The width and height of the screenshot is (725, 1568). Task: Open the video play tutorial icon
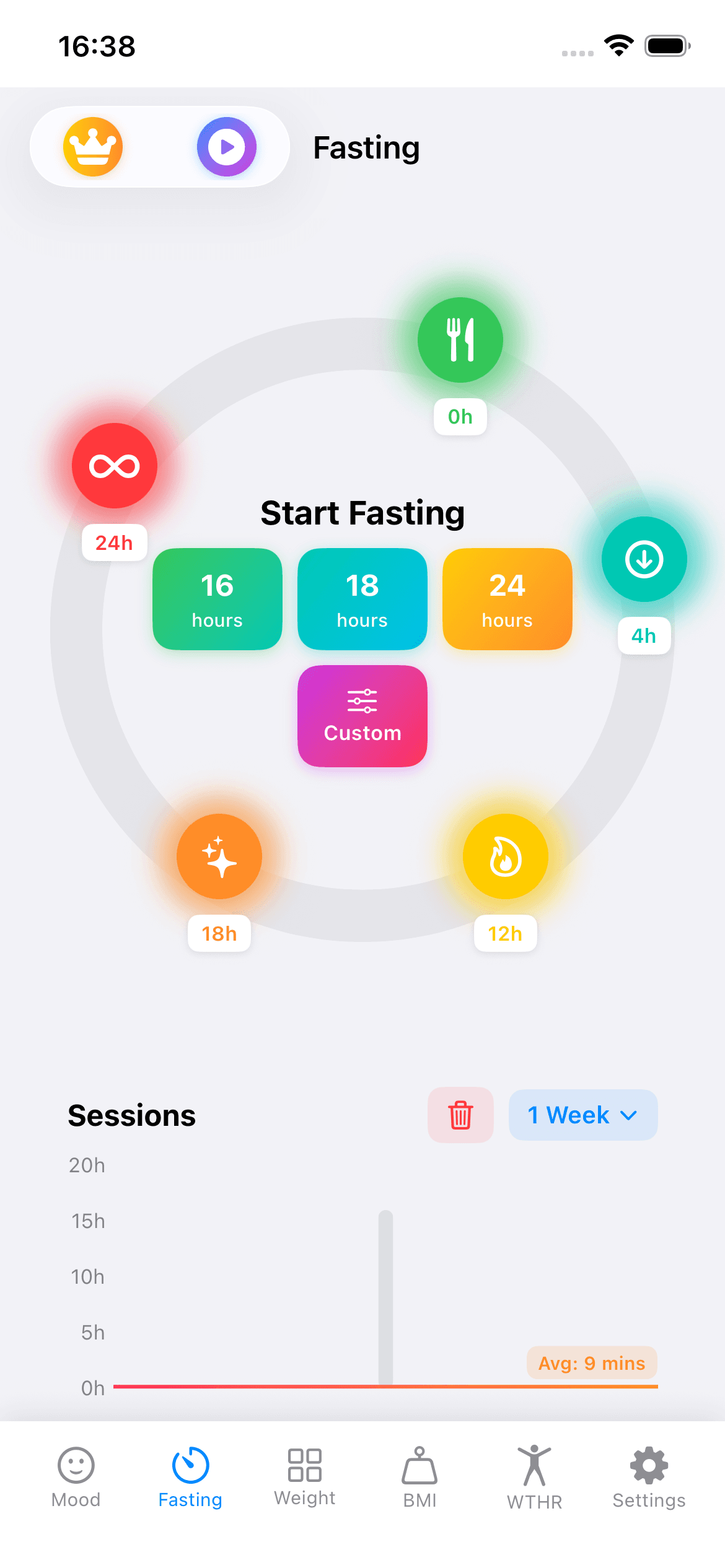[227, 147]
